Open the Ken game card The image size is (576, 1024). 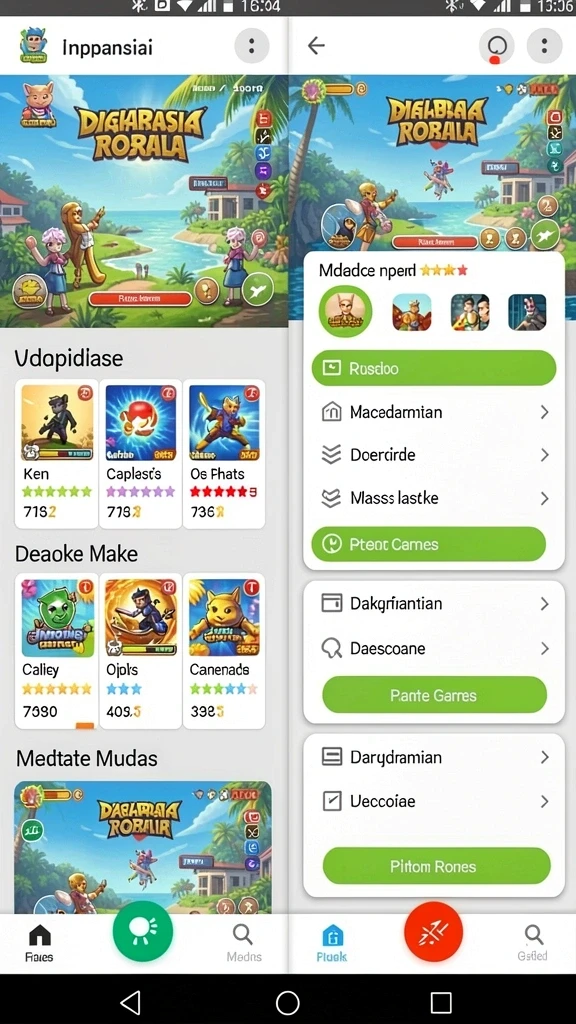[57, 453]
